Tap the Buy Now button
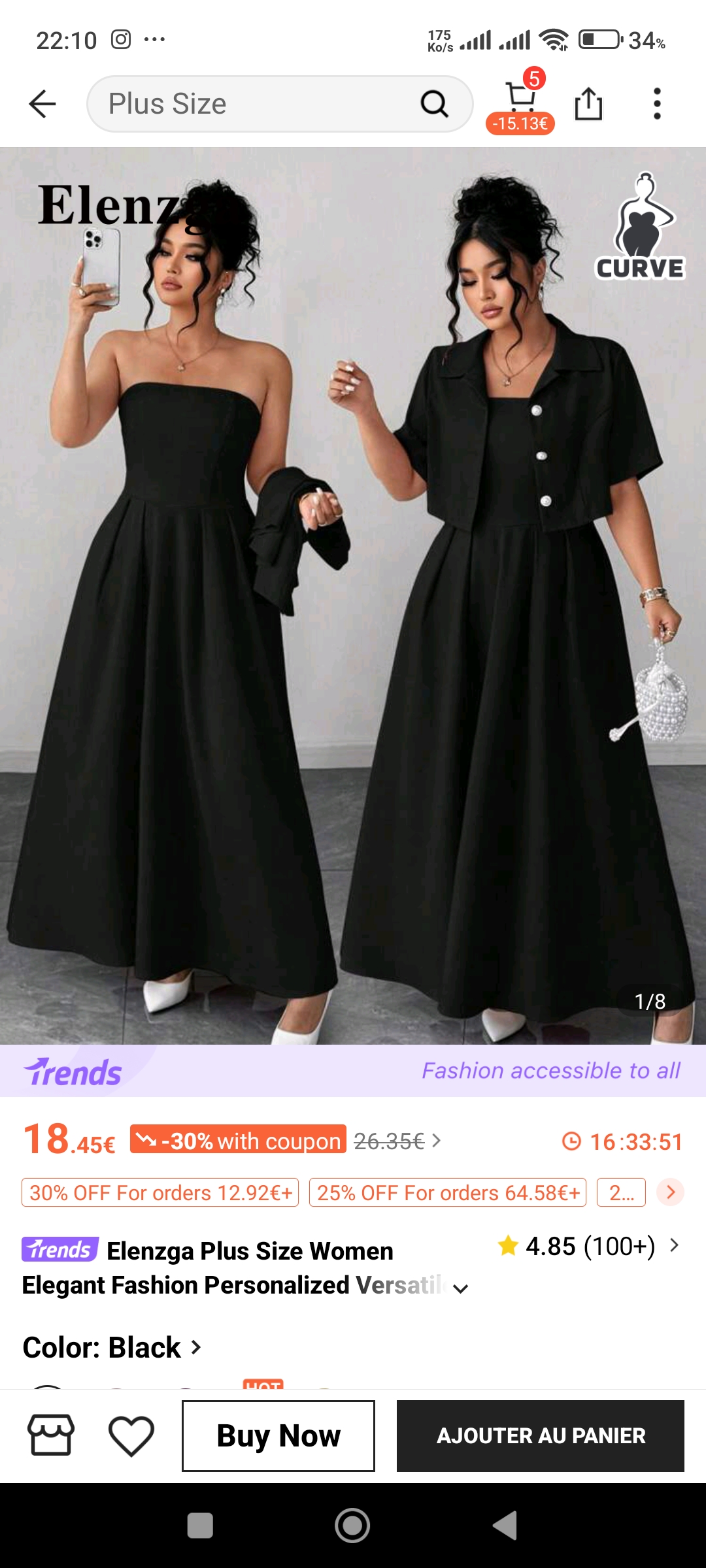Screen dimensions: 706x1568 coord(278,1435)
